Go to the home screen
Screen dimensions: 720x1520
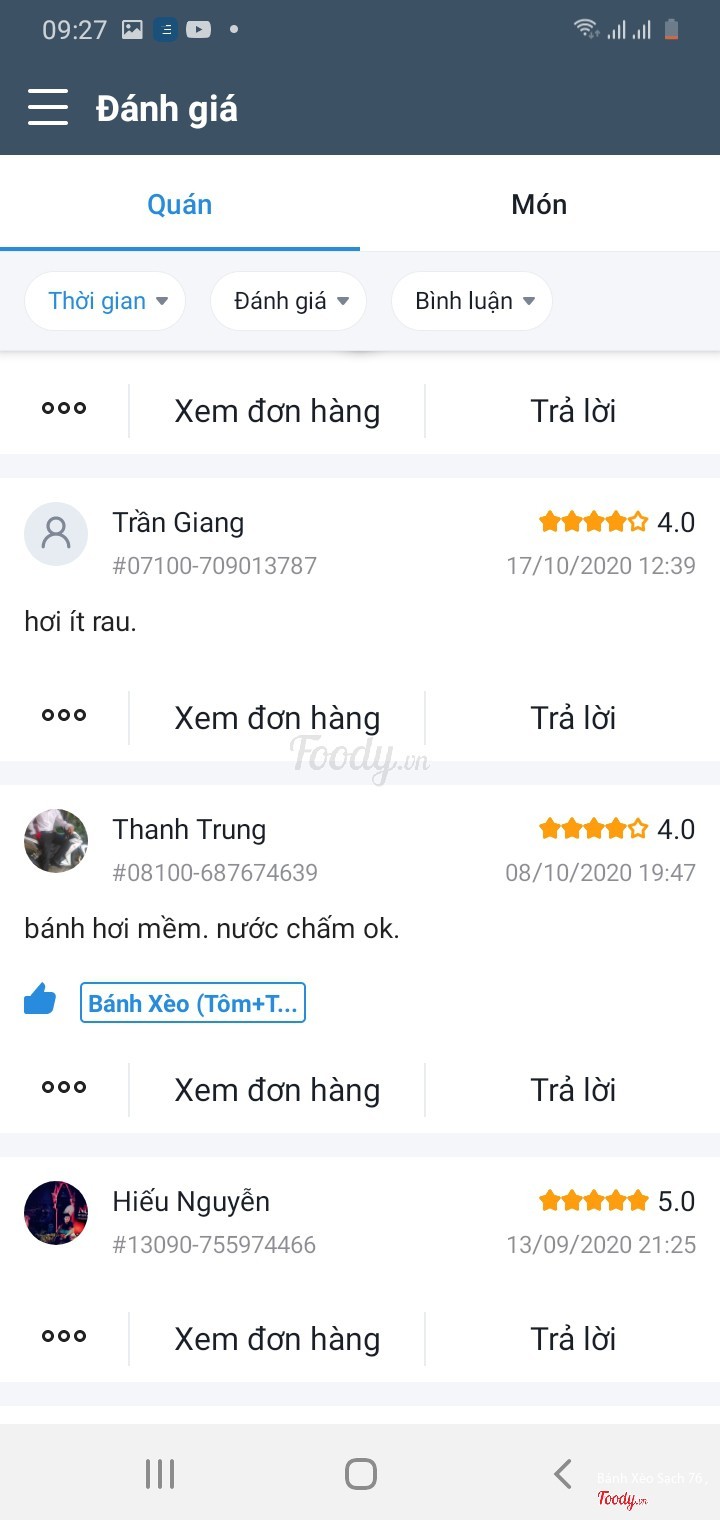(x=360, y=1474)
